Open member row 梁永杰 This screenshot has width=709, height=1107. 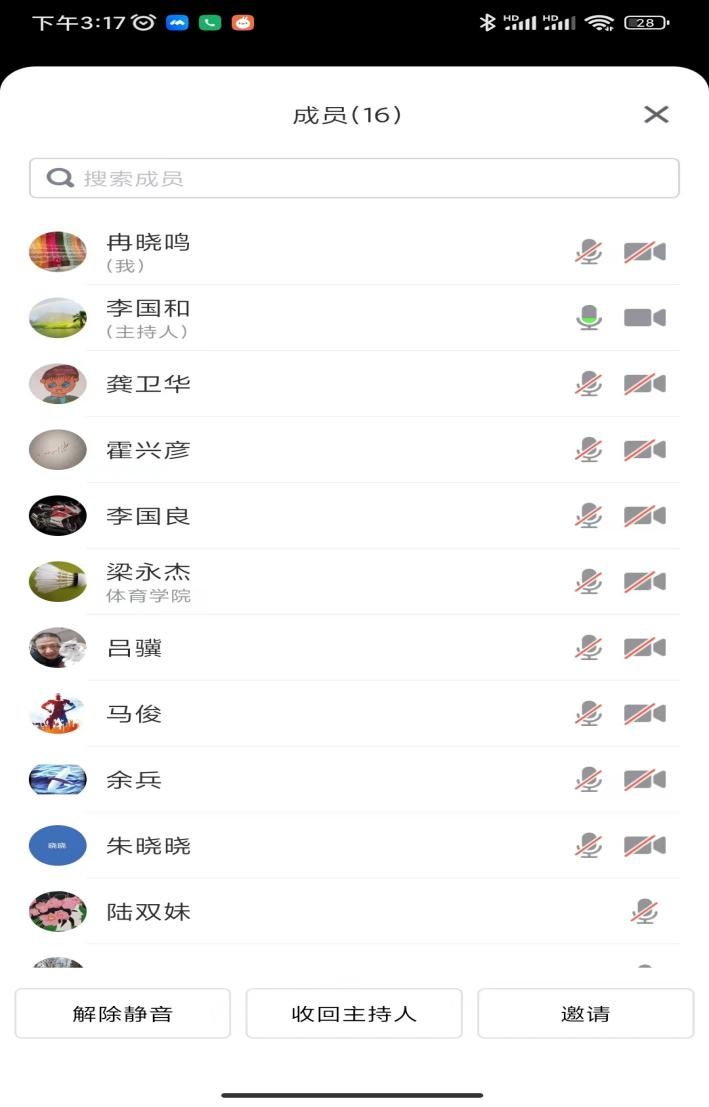point(148,582)
